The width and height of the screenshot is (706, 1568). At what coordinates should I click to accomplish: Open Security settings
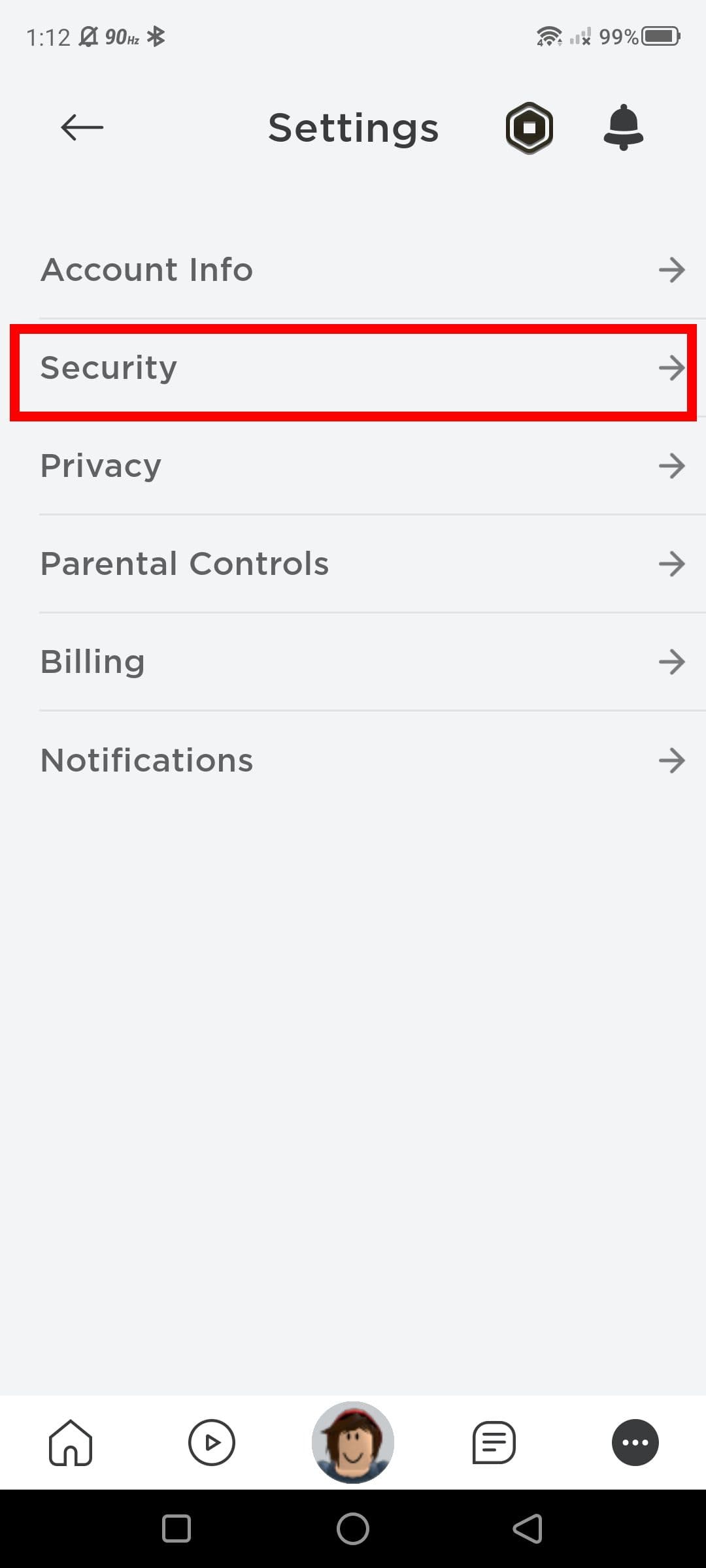(x=353, y=368)
